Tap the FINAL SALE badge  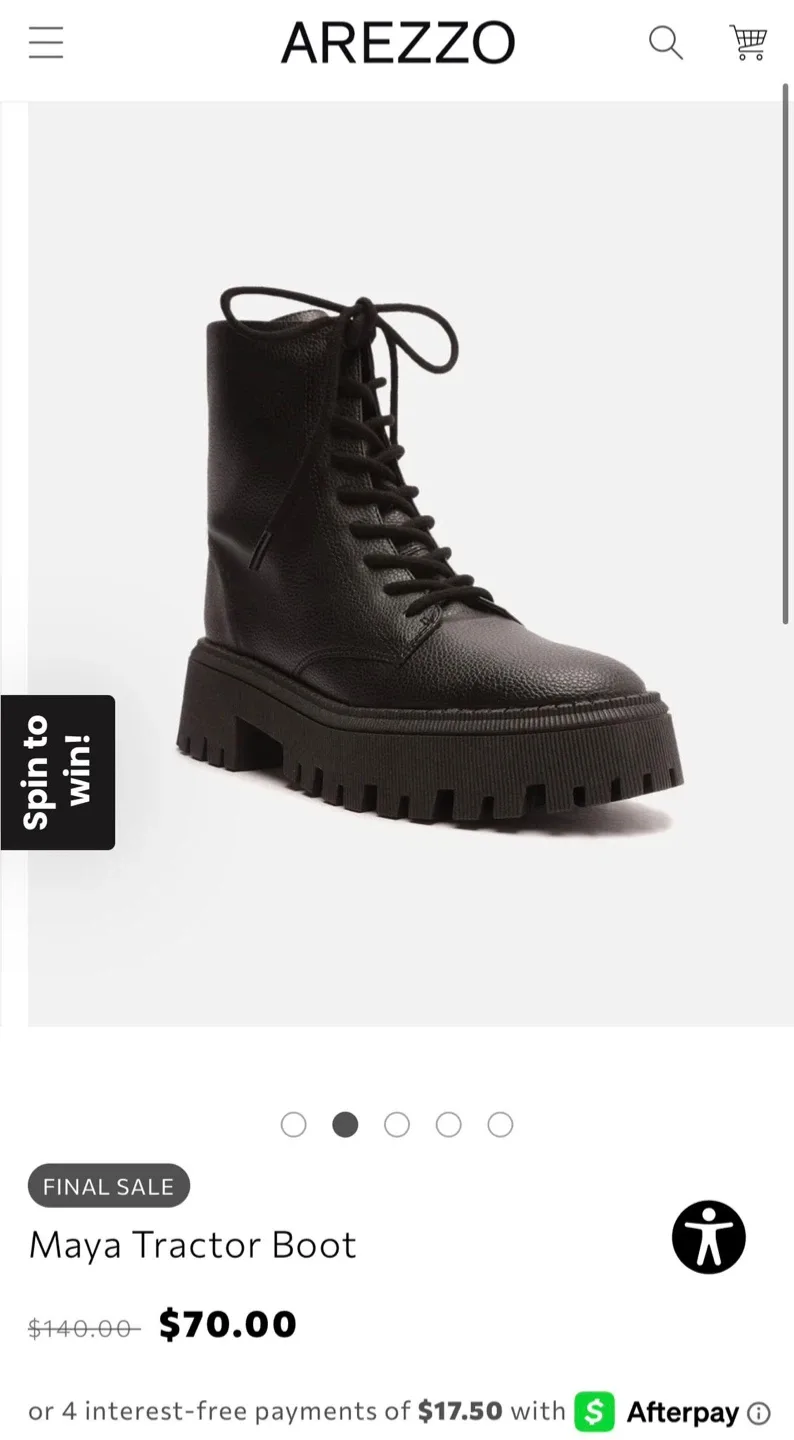[x=108, y=1186]
